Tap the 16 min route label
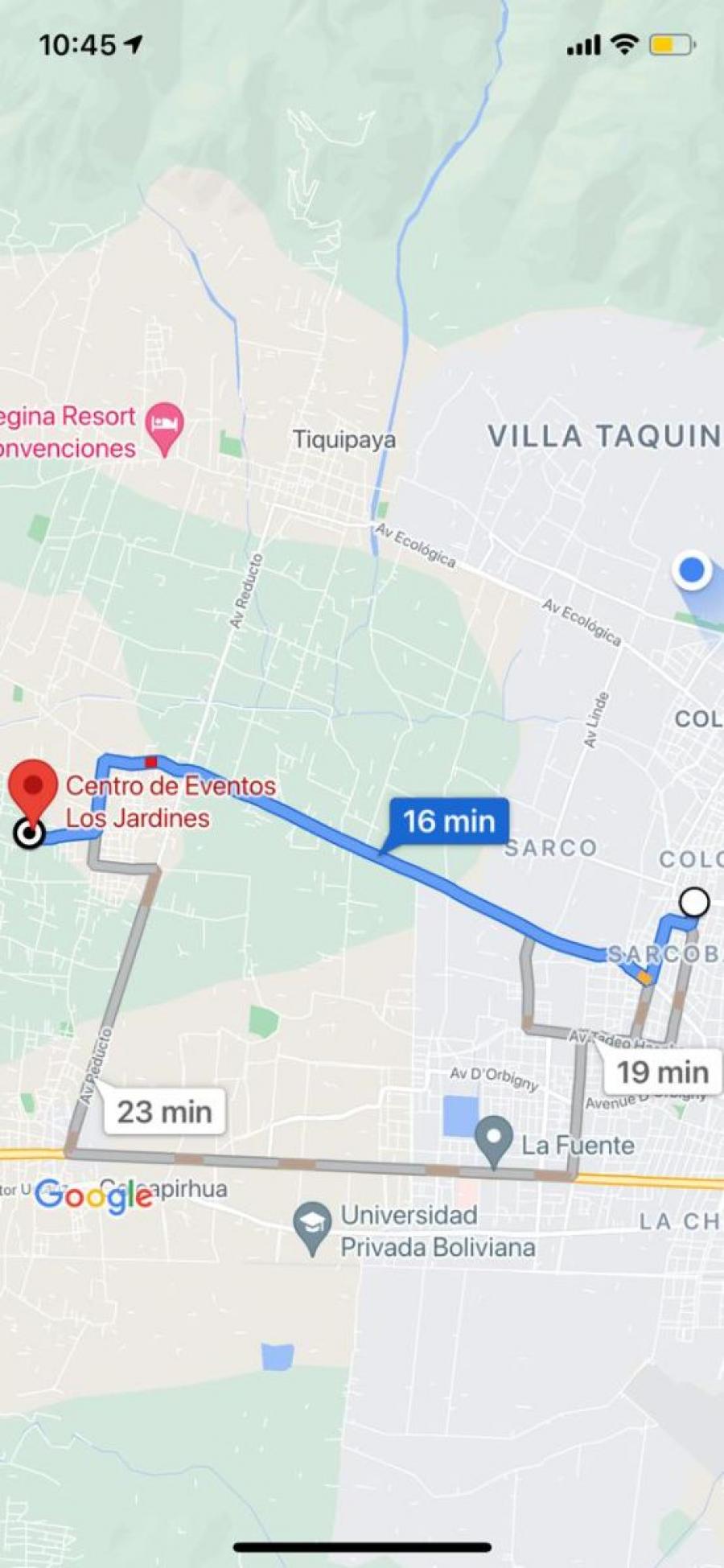Screen dimensions: 724x1568 449,821
